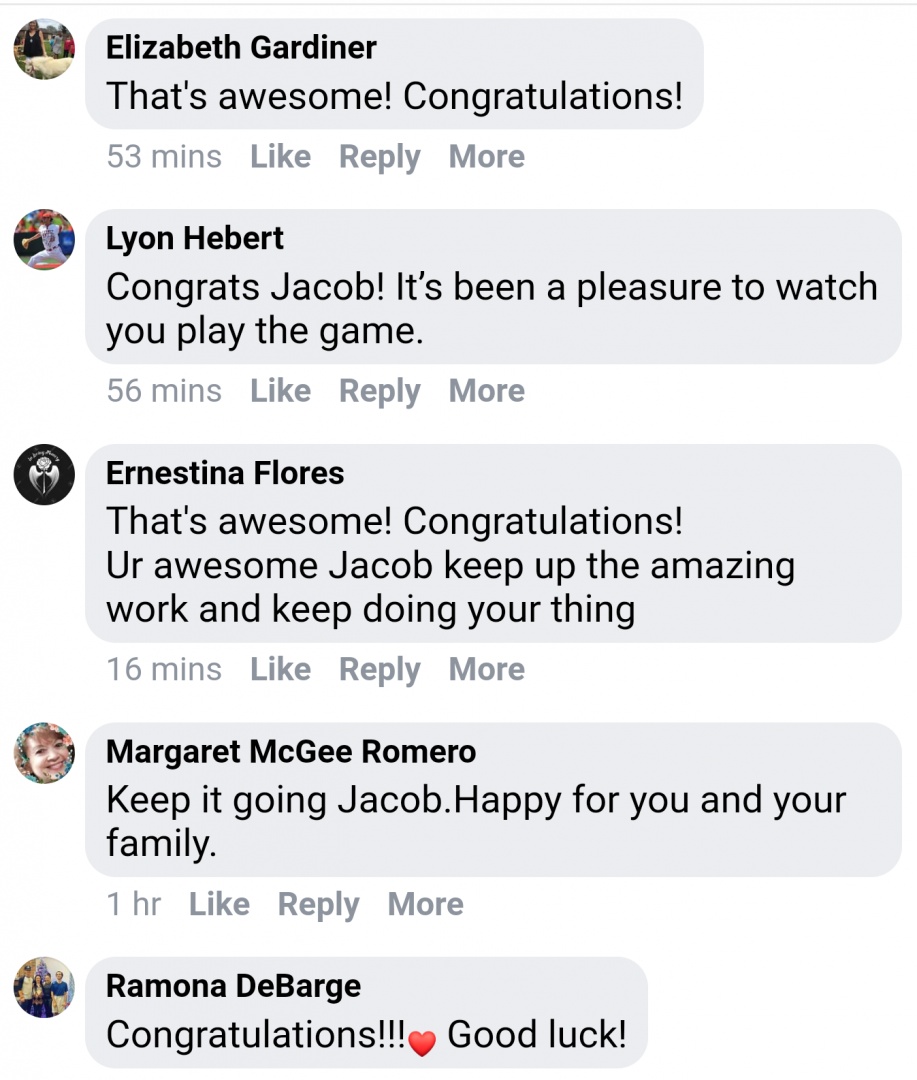This screenshot has width=917, height=1080.
Task: Open More under Margaret McGee Romero's comment
Action: 425,904
